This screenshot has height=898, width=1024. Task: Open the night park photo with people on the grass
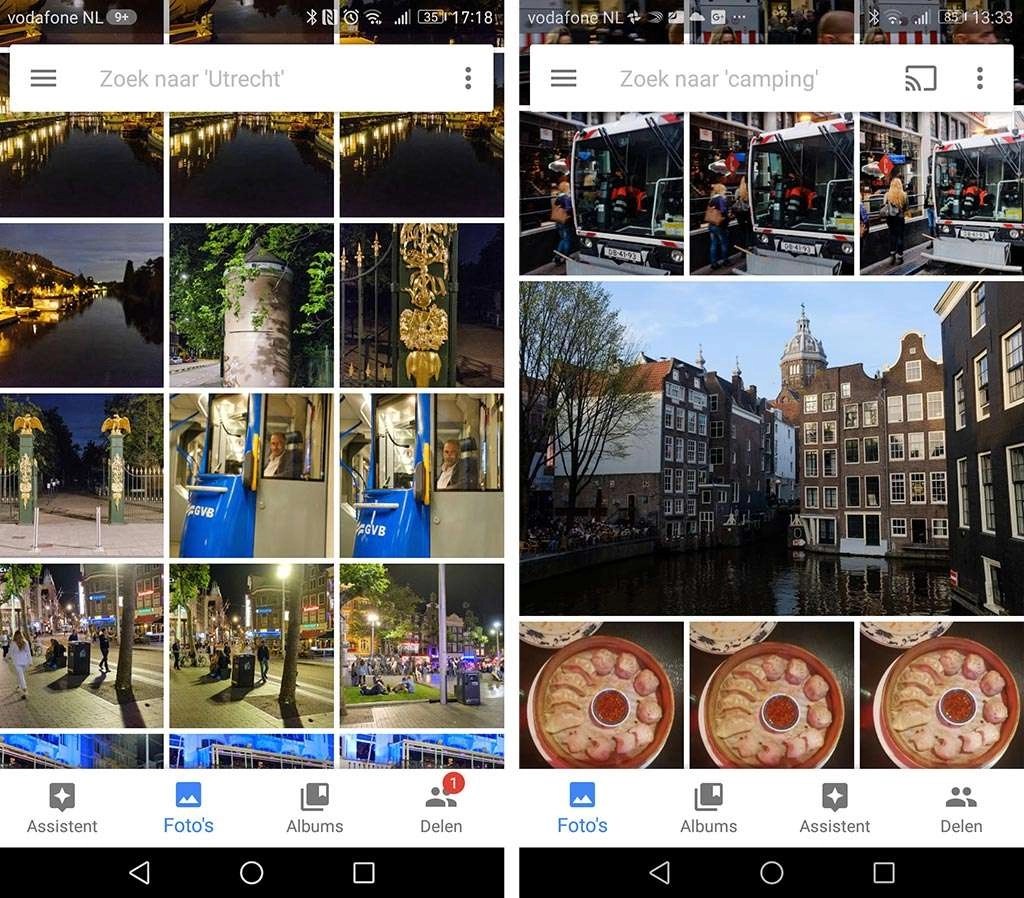point(422,645)
